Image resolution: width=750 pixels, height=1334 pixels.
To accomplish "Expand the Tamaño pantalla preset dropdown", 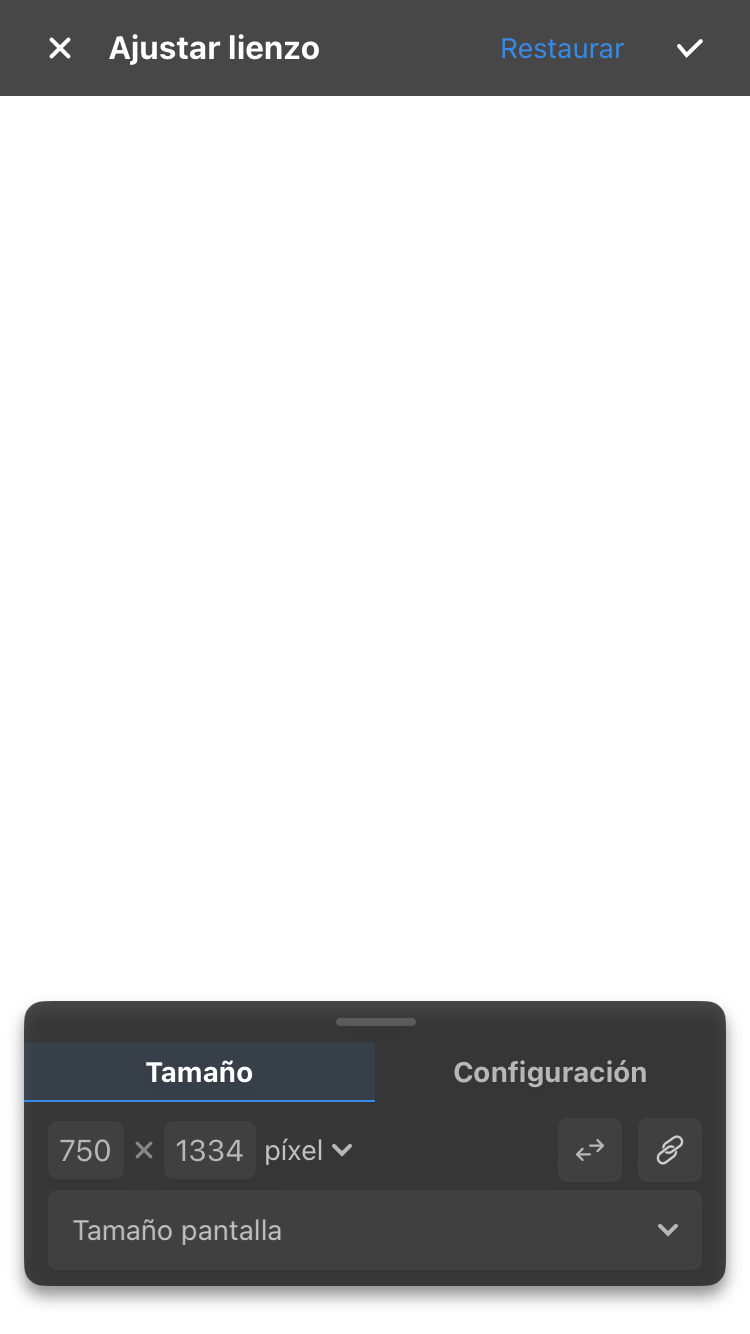I will [x=375, y=1230].
